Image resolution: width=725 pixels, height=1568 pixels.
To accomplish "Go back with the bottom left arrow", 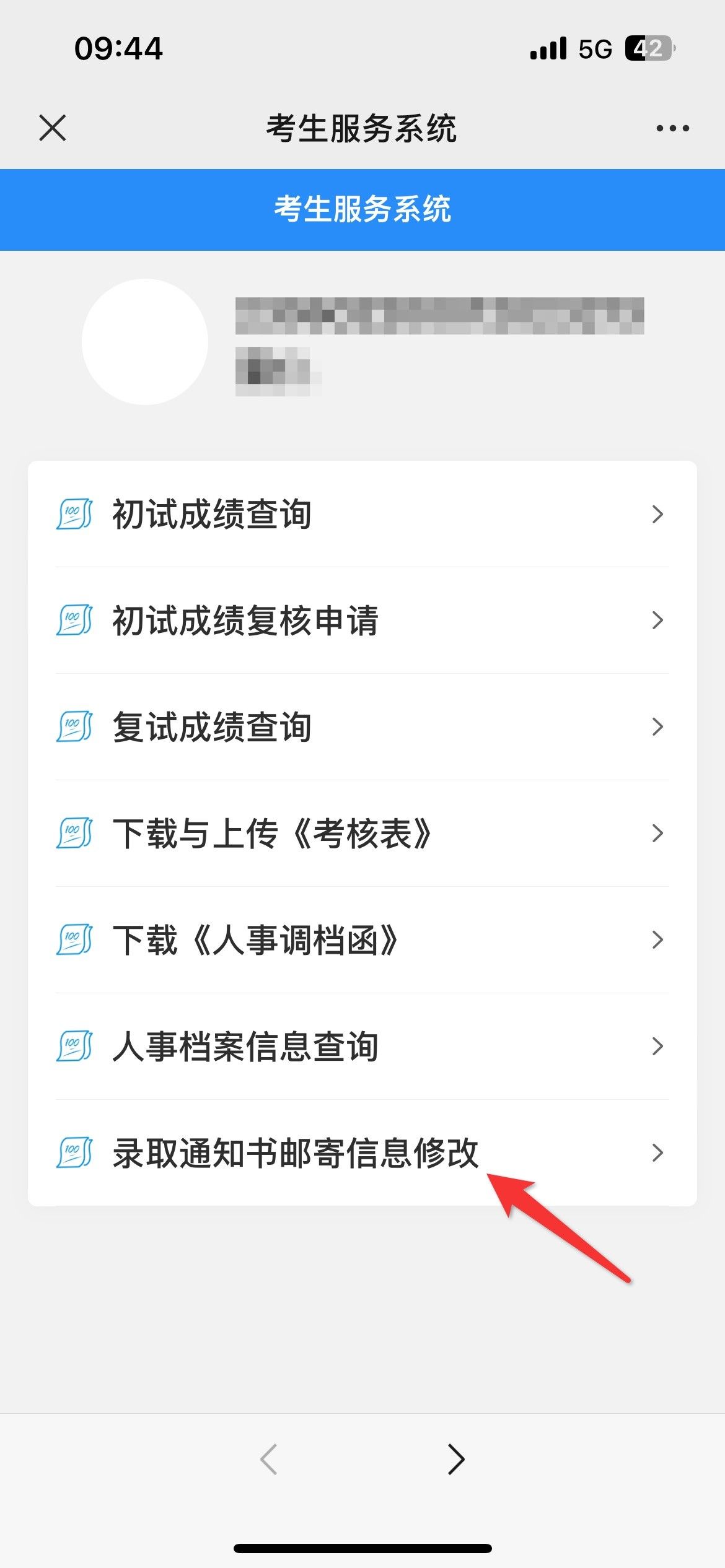I will [x=269, y=1459].
